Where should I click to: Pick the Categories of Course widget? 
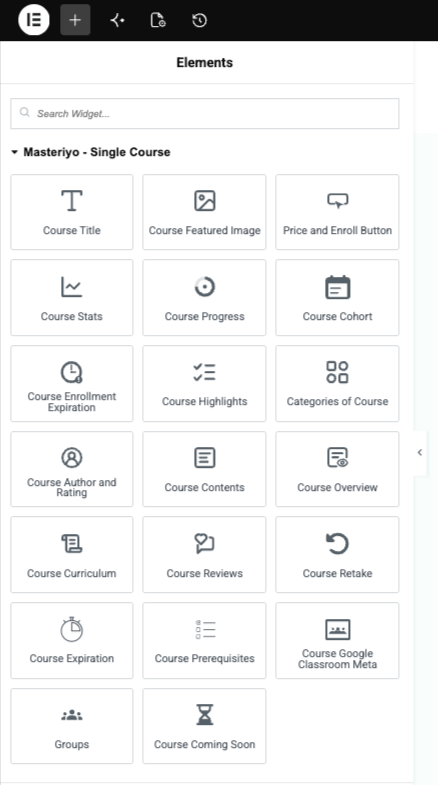point(337,383)
